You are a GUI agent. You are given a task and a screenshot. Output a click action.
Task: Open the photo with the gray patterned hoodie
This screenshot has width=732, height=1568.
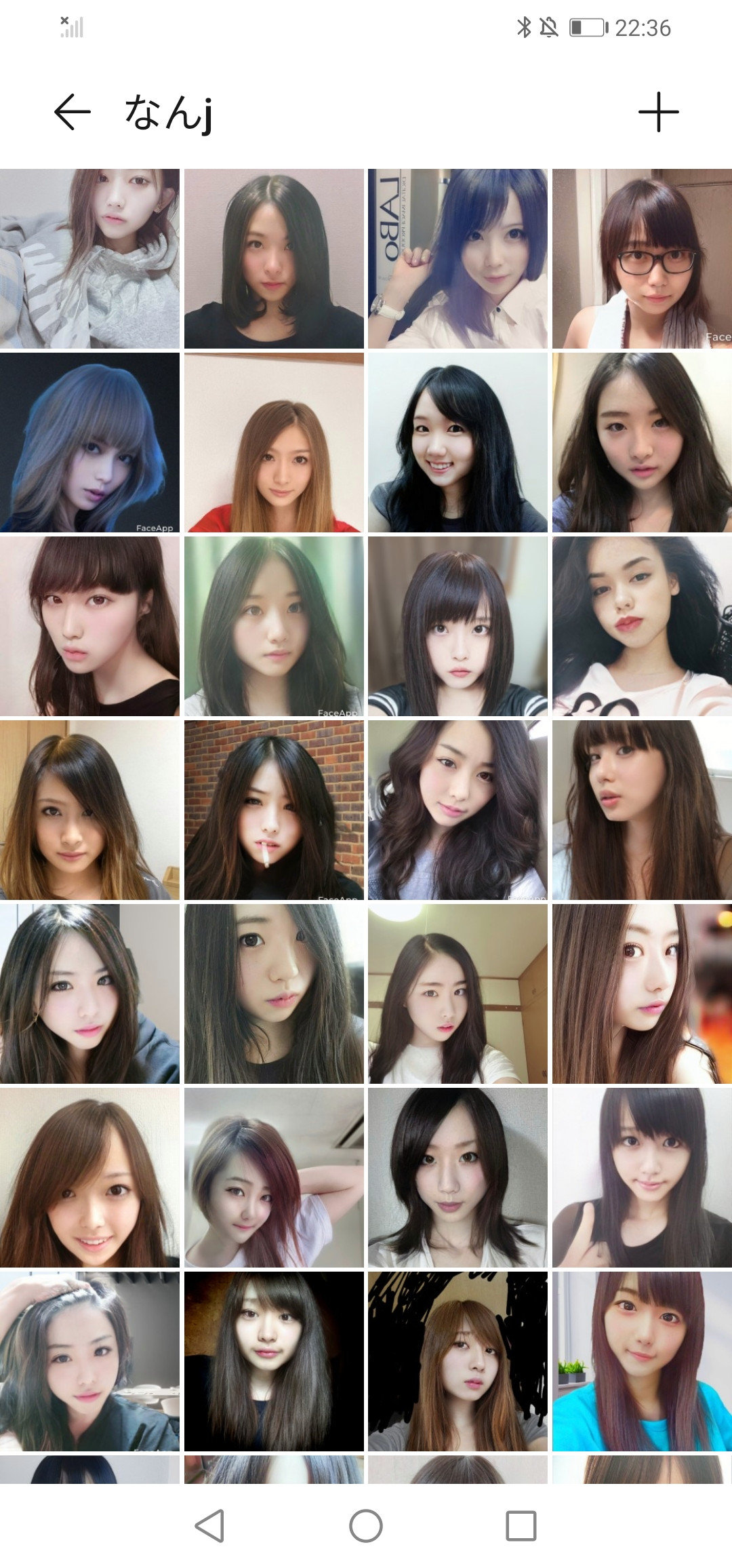[x=89, y=258]
